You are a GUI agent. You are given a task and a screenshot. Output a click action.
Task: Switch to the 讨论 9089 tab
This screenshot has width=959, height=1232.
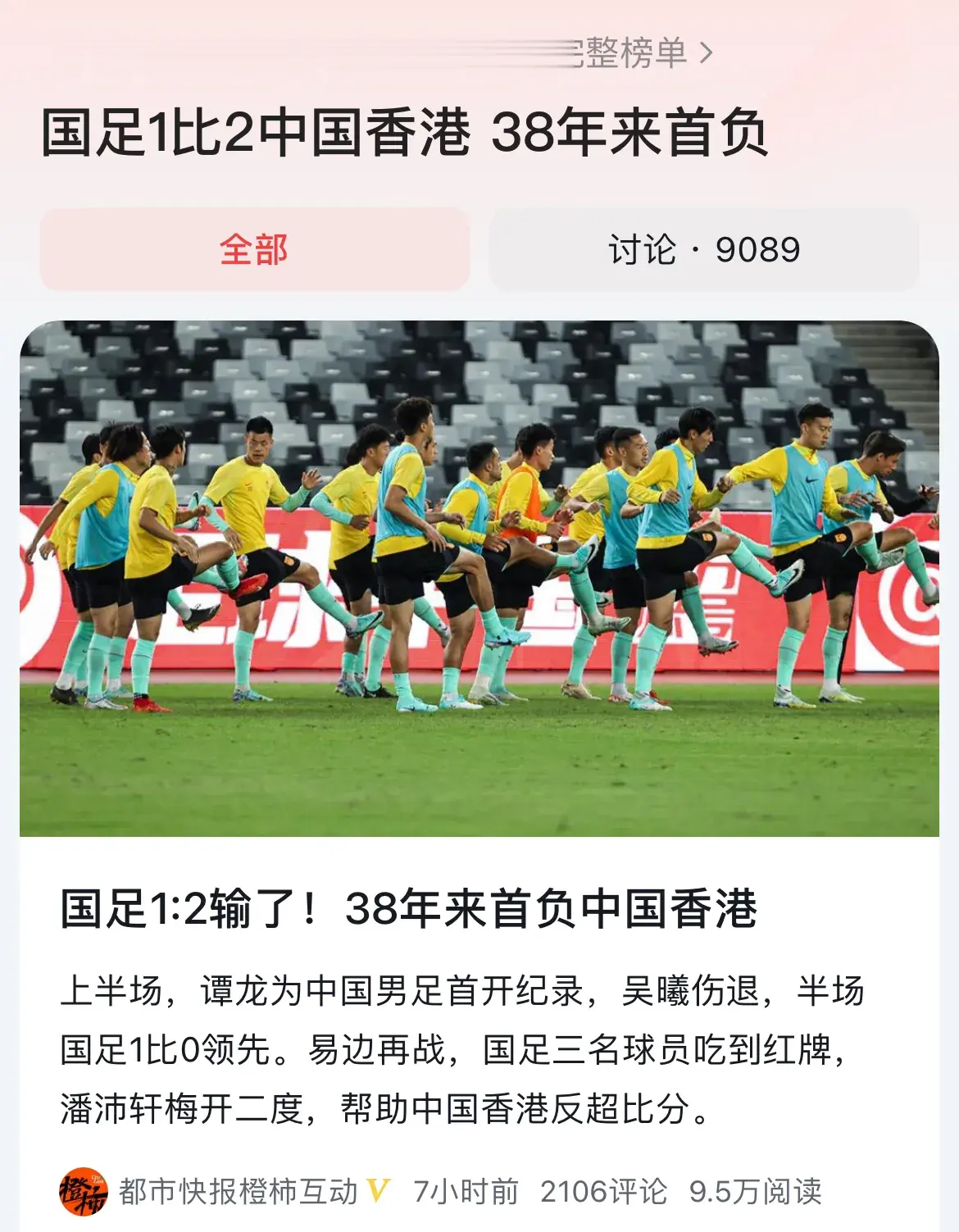point(703,249)
